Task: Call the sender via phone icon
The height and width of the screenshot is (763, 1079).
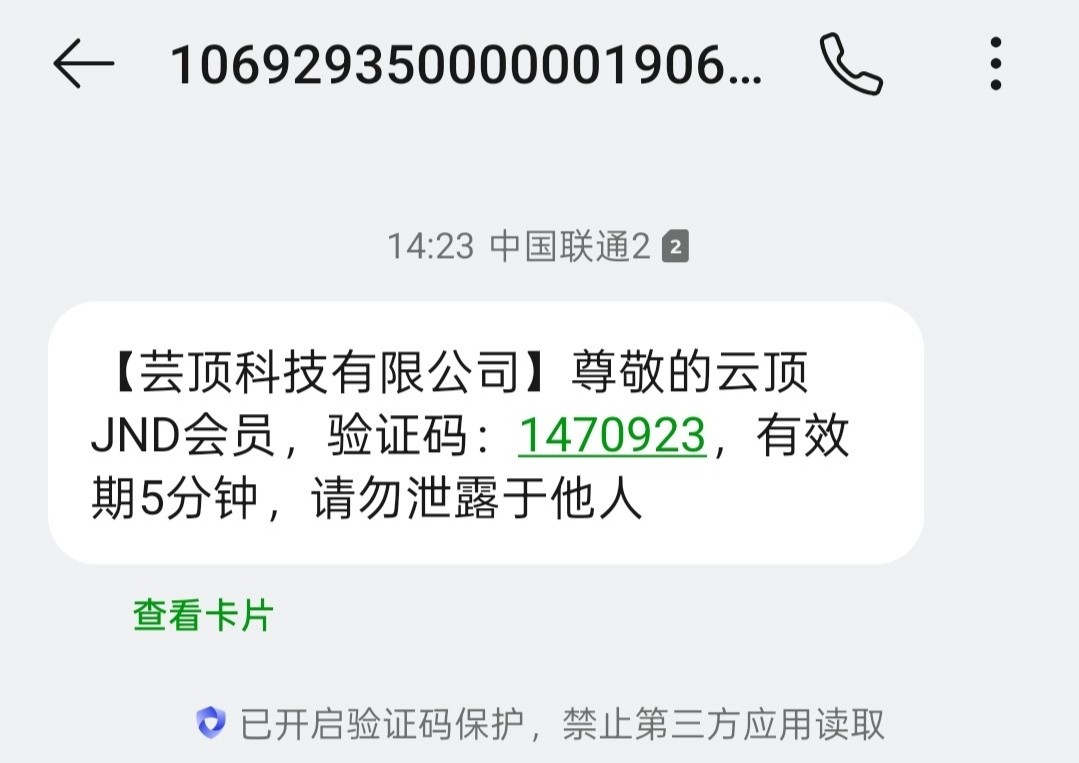Action: pyautogui.click(x=851, y=65)
